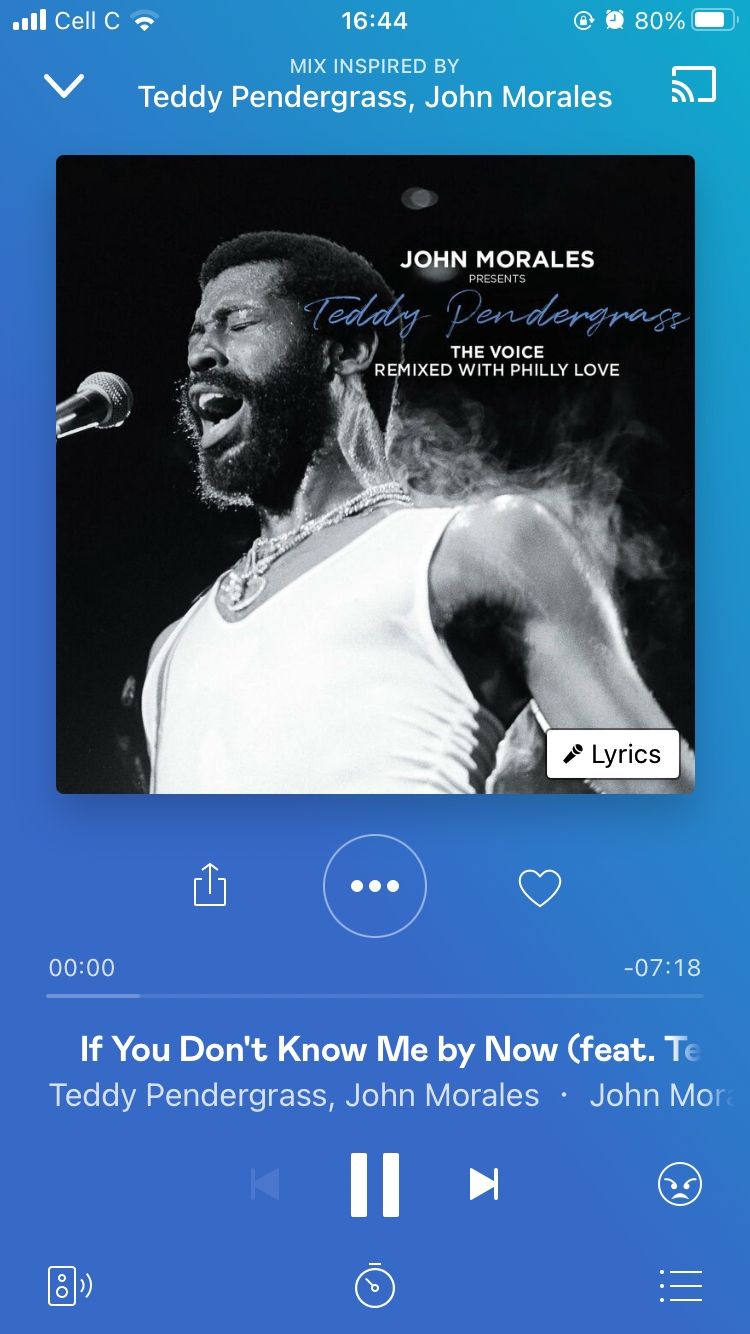Screen dimensions: 750x1334
Task: Skip to the next track
Action: click(x=485, y=1184)
